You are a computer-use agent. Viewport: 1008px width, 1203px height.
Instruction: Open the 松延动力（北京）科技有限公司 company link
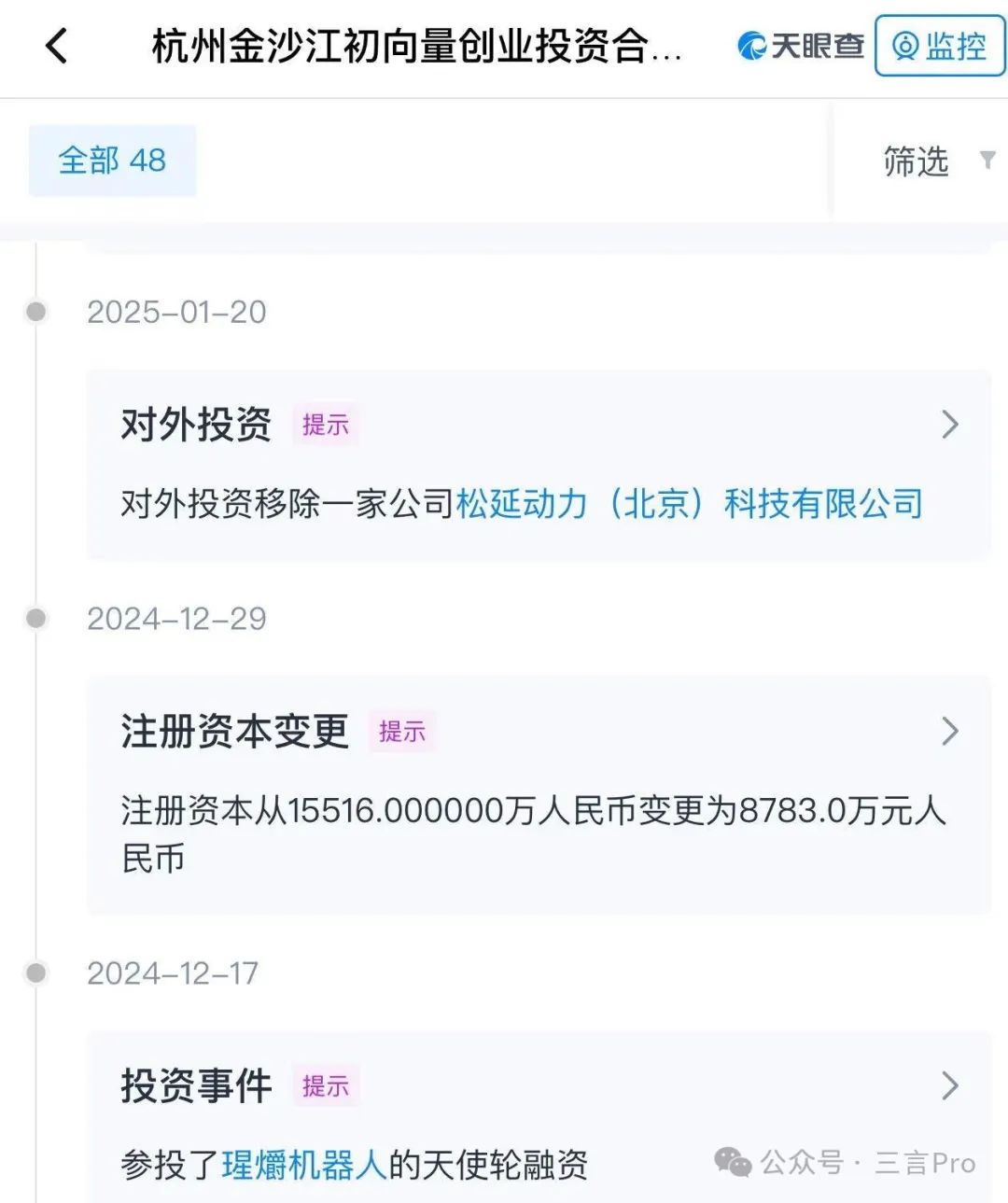click(x=689, y=504)
